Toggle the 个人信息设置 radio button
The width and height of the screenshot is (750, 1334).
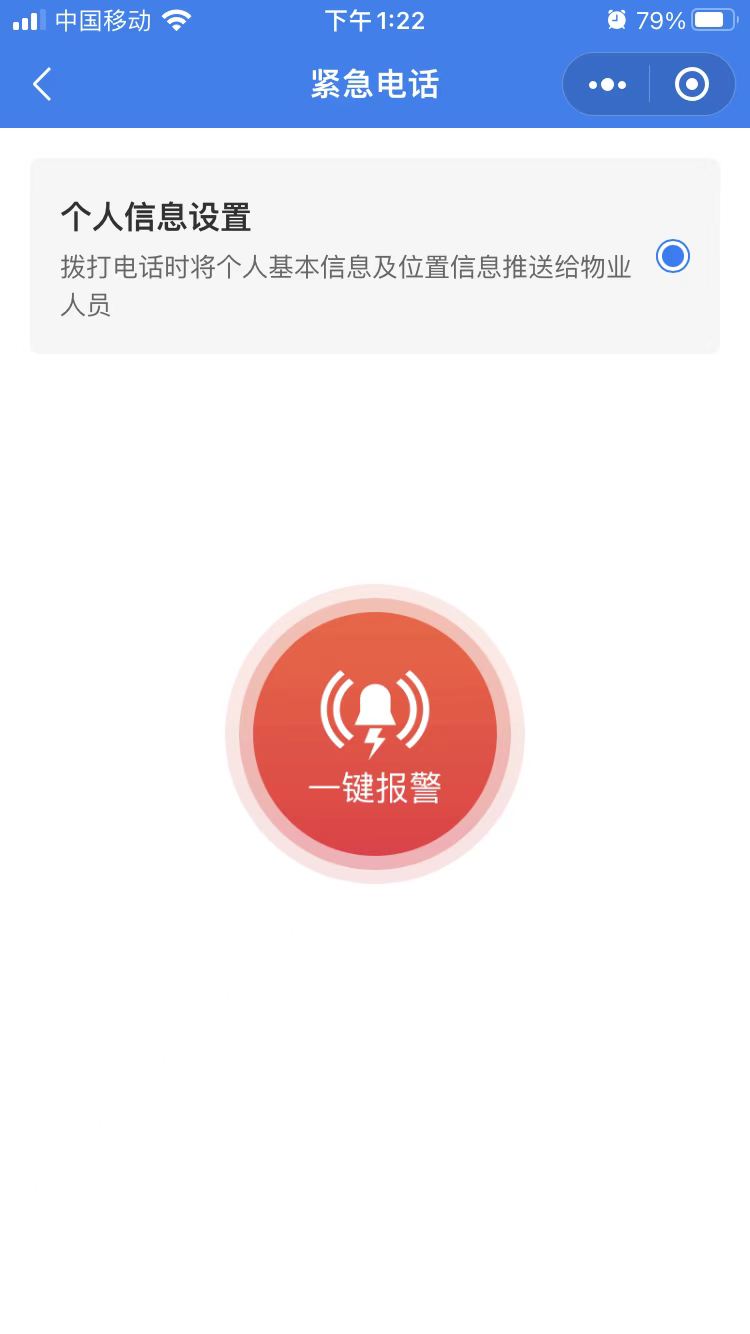click(x=673, y=257)
